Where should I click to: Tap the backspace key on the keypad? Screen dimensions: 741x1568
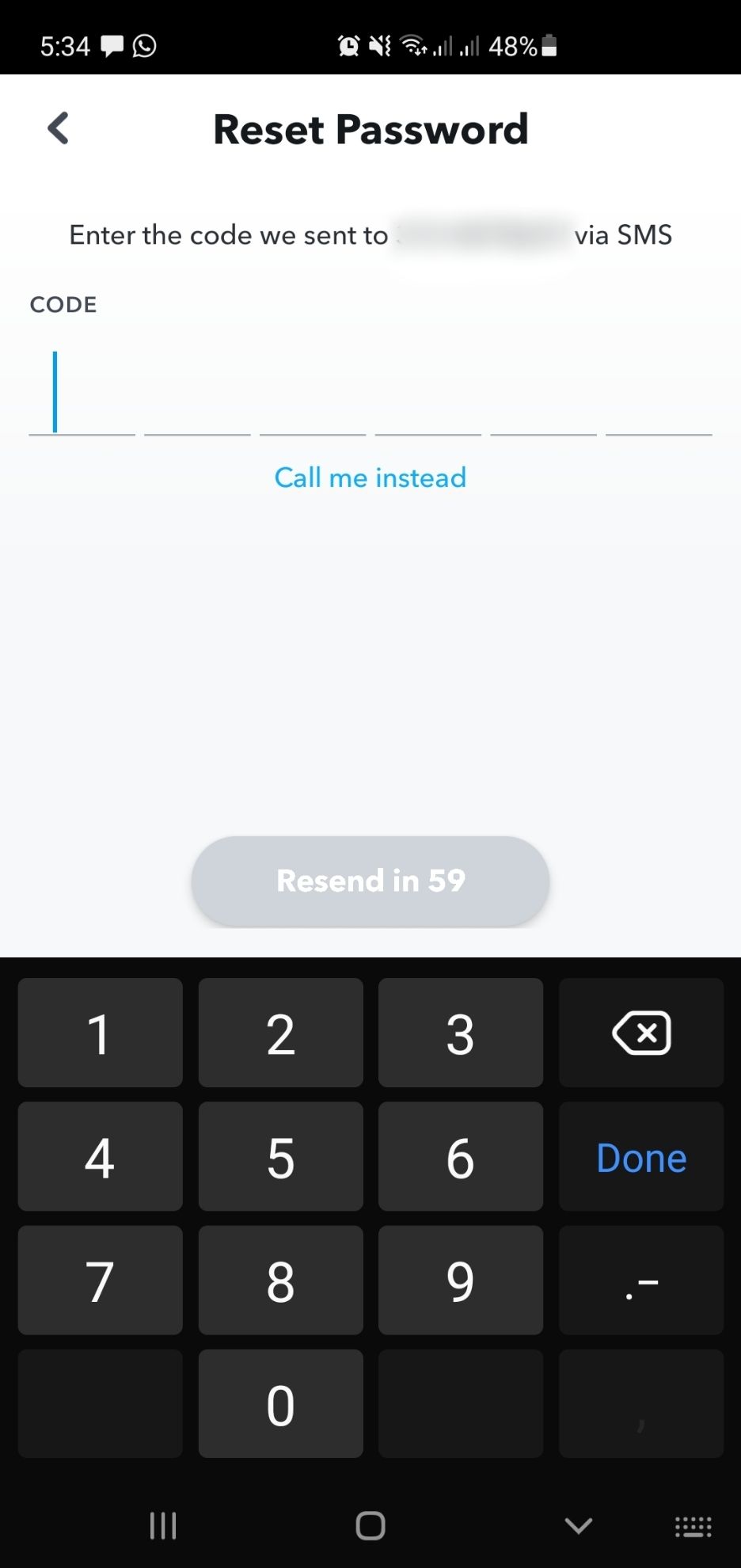click(640, 1033)
